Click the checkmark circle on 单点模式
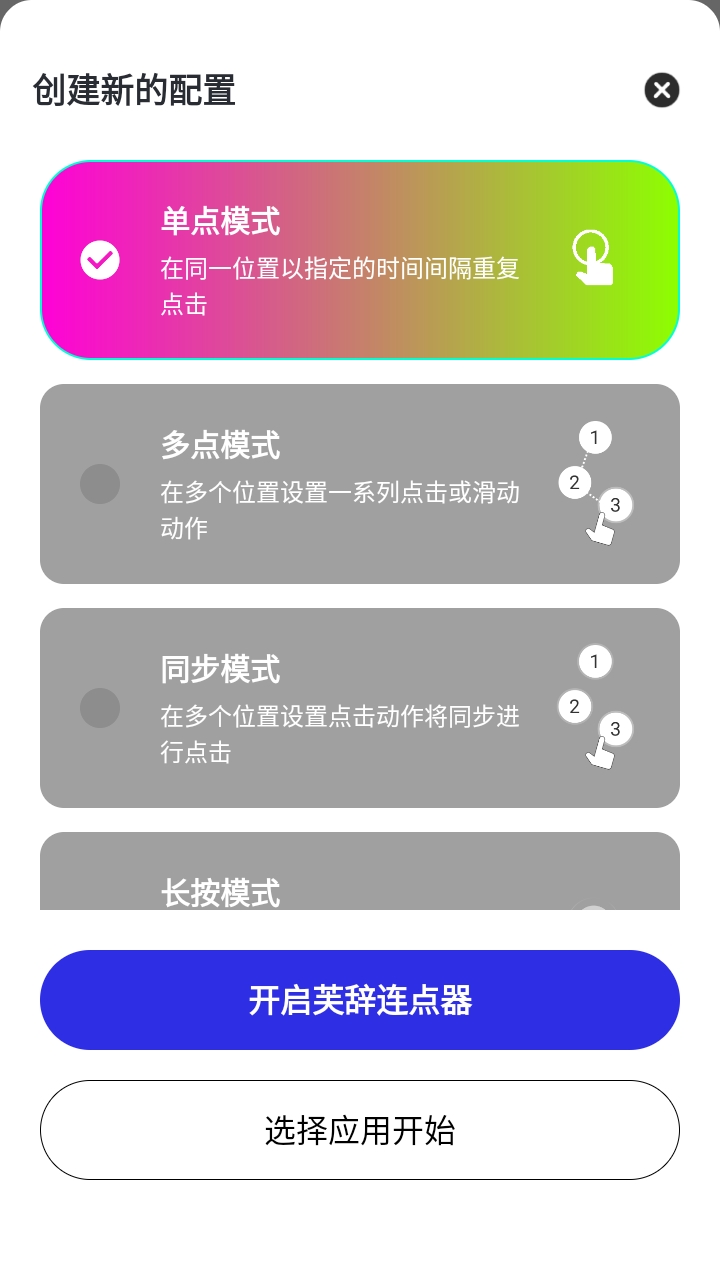 click(99, 259)
